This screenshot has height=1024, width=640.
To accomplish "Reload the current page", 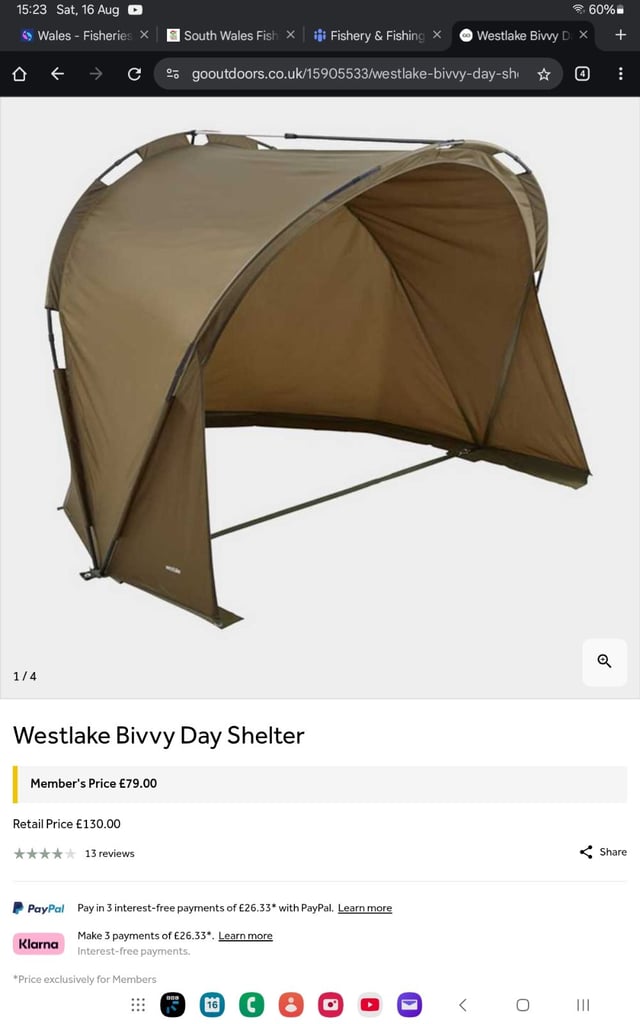I will point(135,74).
